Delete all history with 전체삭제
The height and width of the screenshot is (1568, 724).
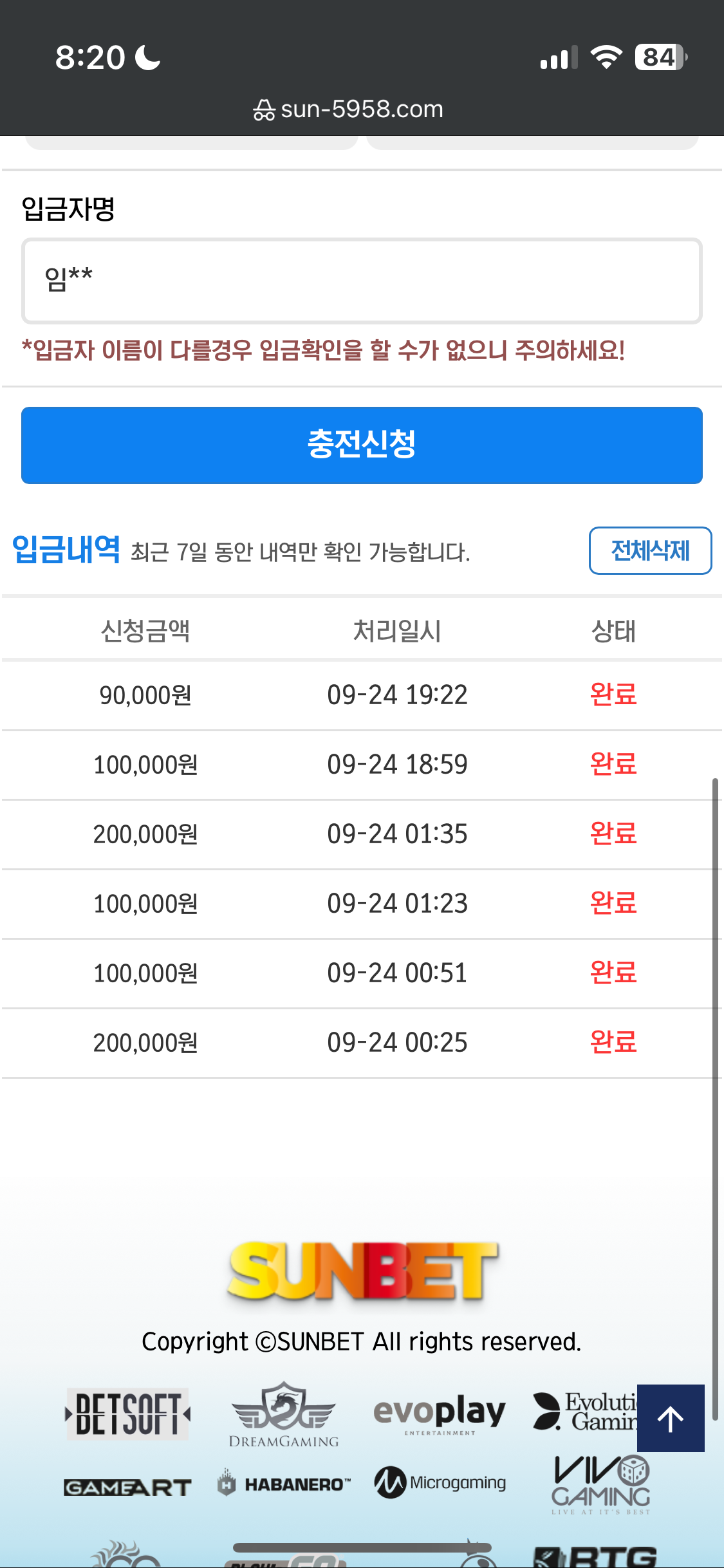click(x=650, y=550)
